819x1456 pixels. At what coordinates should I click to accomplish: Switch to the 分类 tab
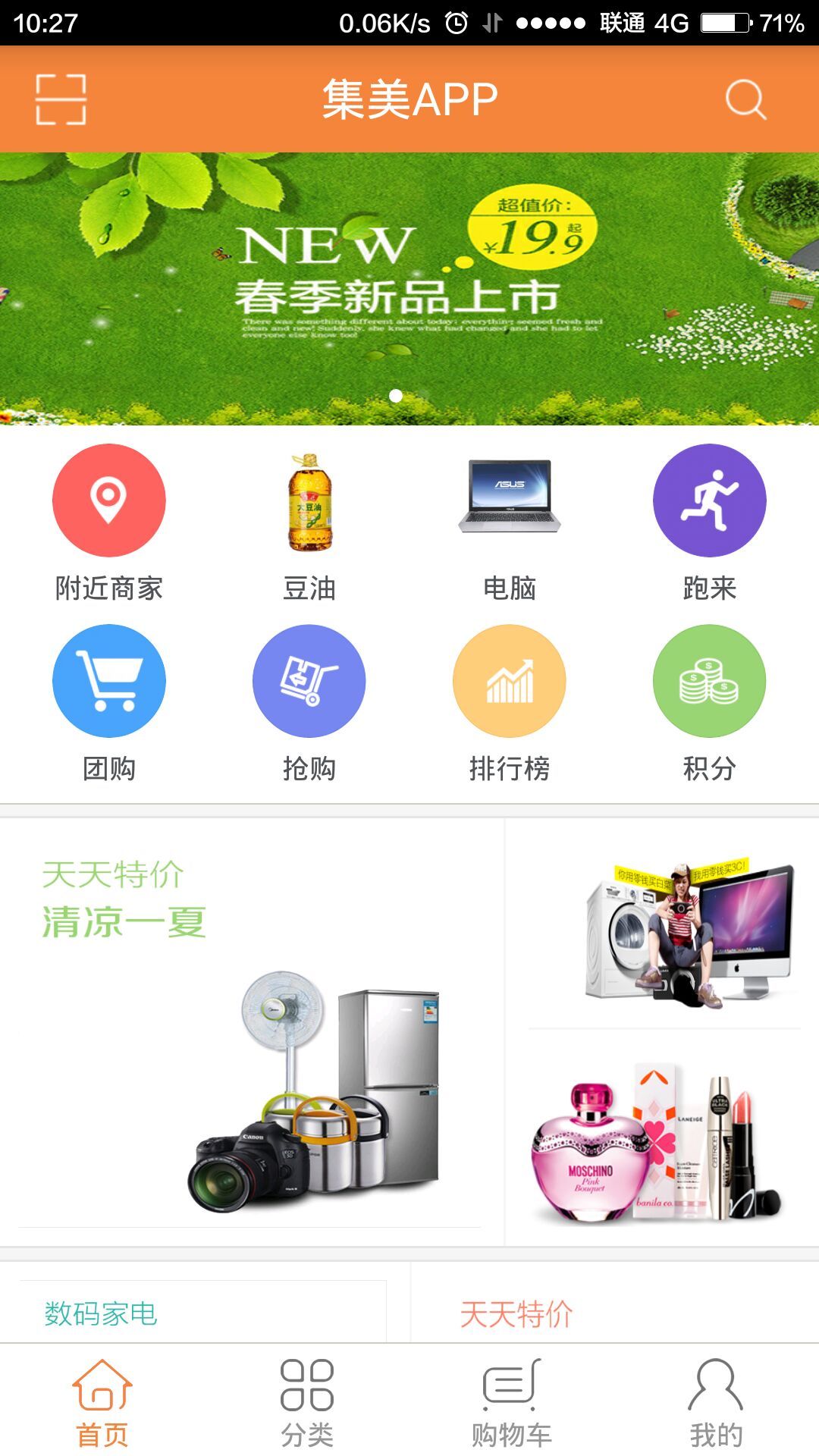tap(307, 1403)
